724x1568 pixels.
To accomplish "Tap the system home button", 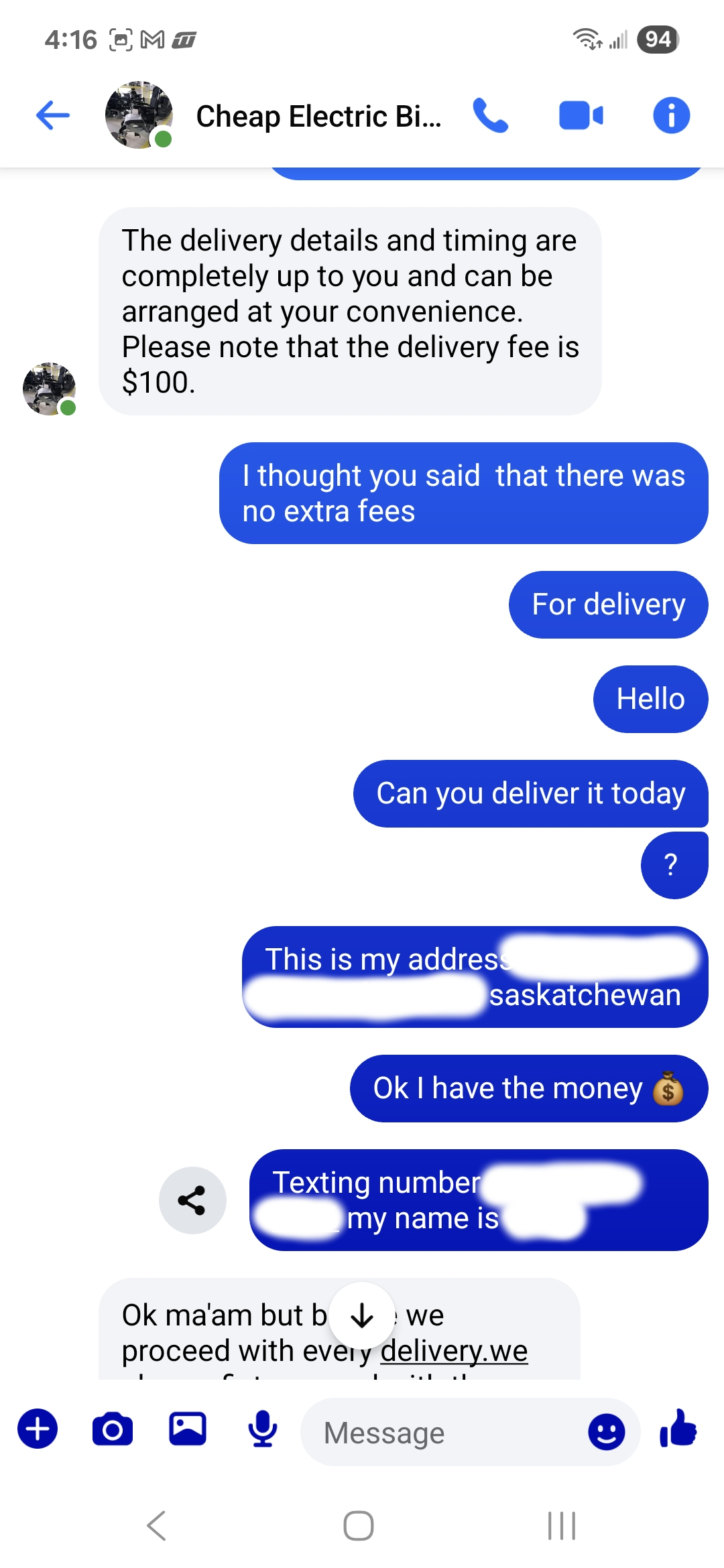I will (x=359, y=1526).
